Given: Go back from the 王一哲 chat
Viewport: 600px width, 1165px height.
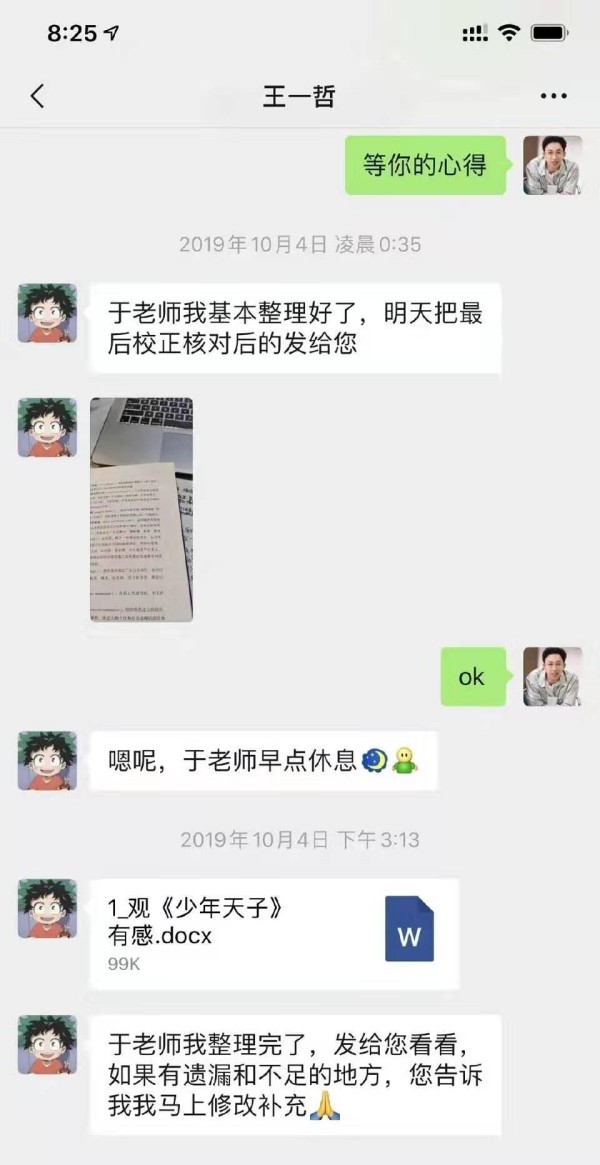Looking at the screenshot, I should click(x=38, y=96).
